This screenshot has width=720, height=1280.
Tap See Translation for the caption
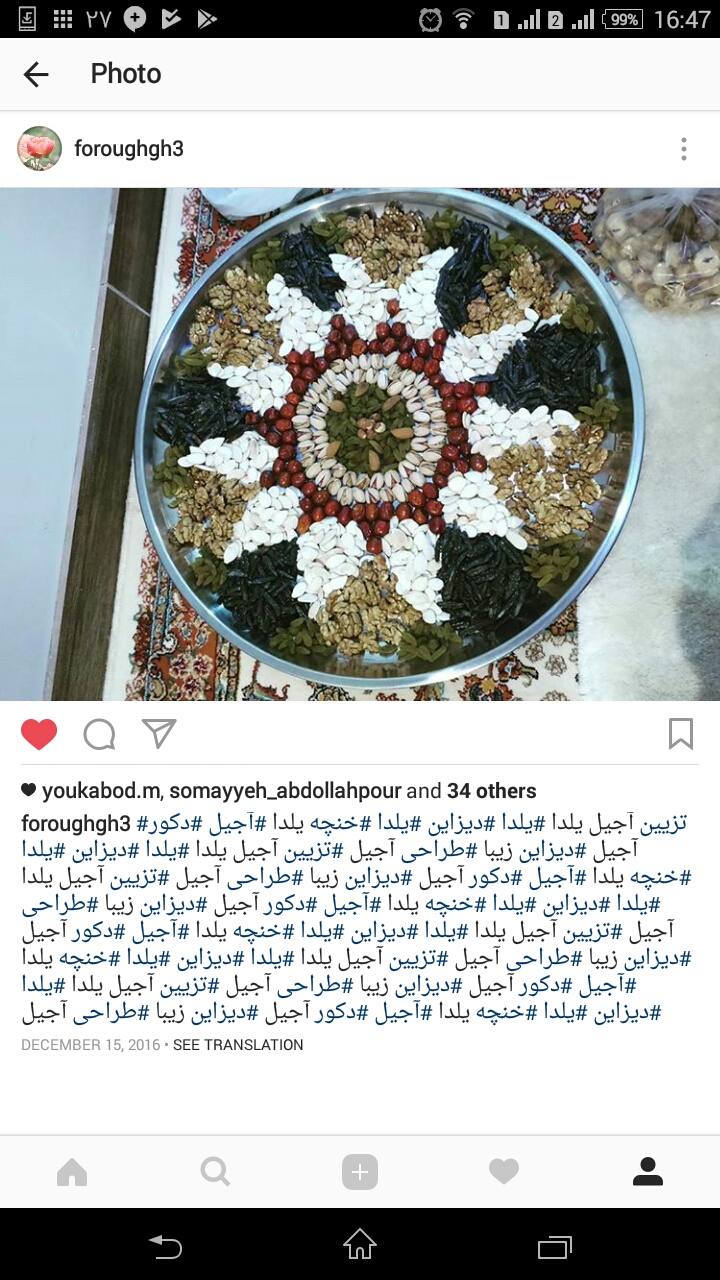(238, 1045)
